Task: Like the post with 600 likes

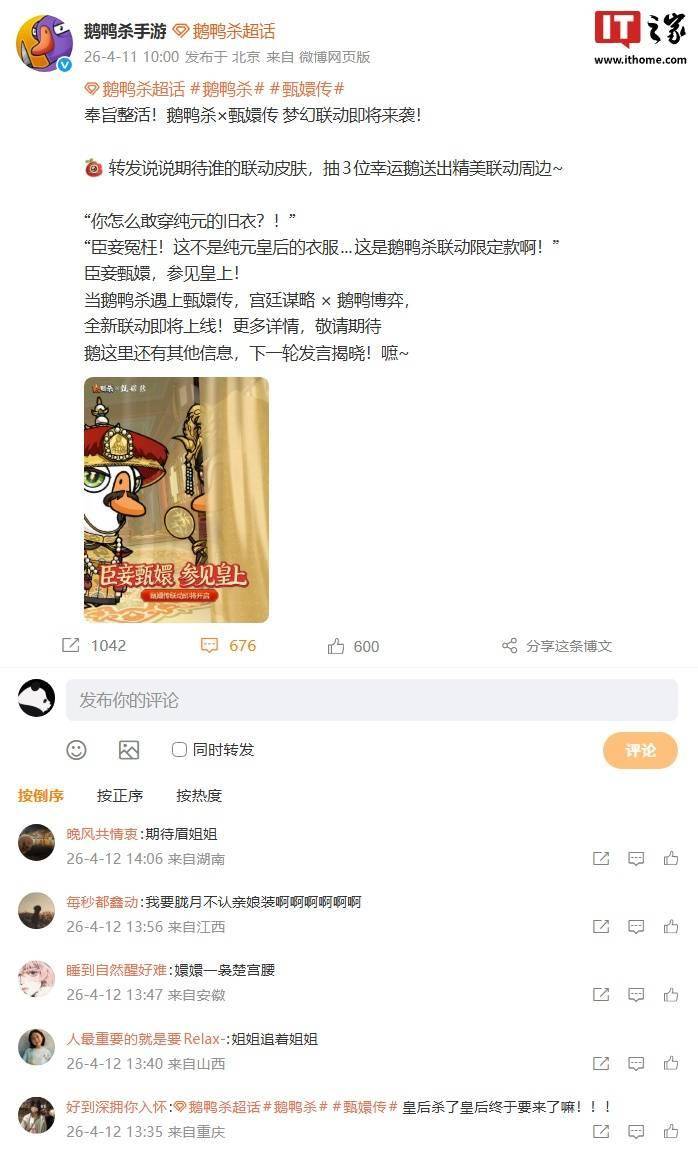Action: 353,646
